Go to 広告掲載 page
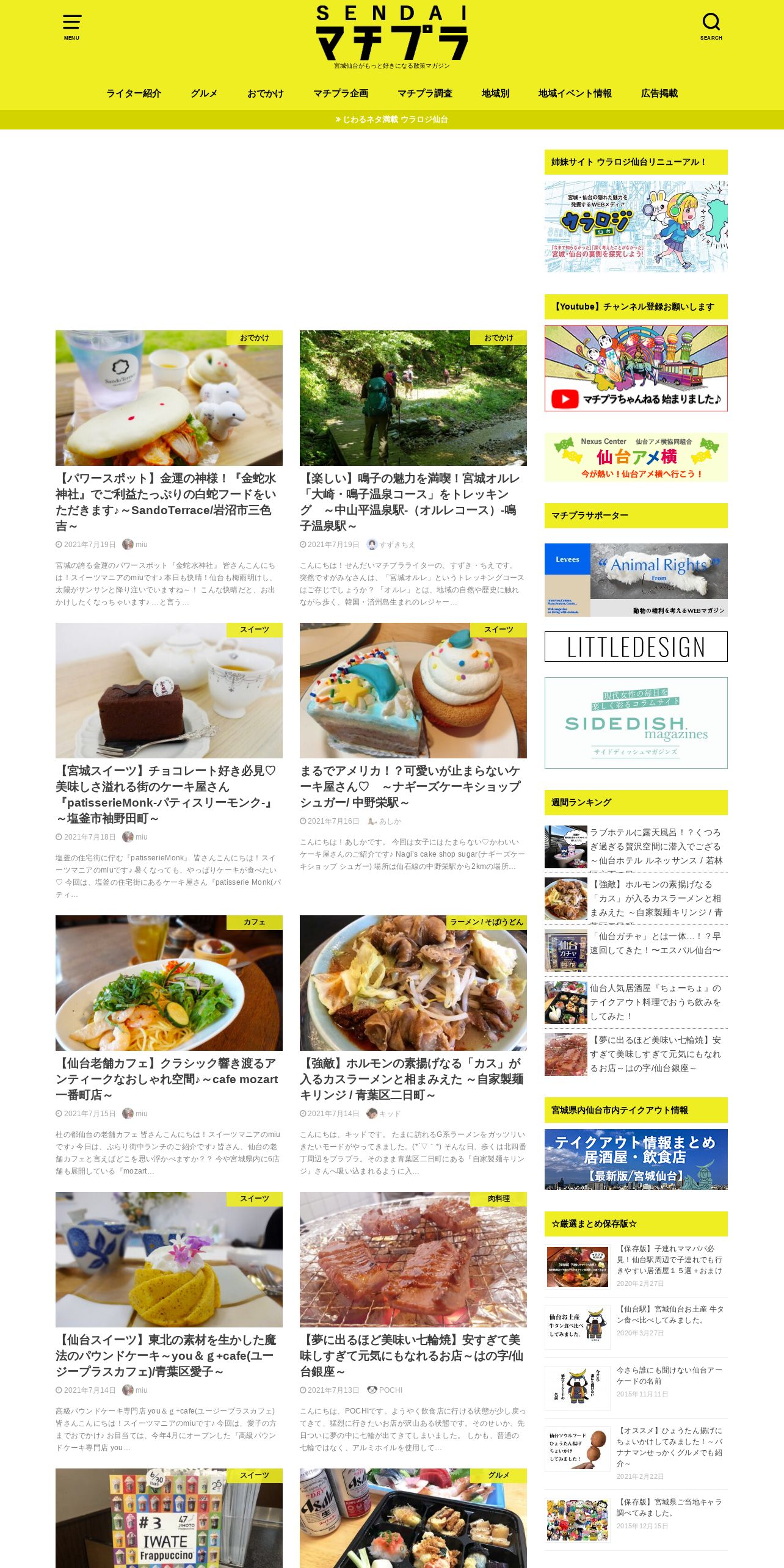Viewport: 784px width, 1568px height. (x=659, y=93)
